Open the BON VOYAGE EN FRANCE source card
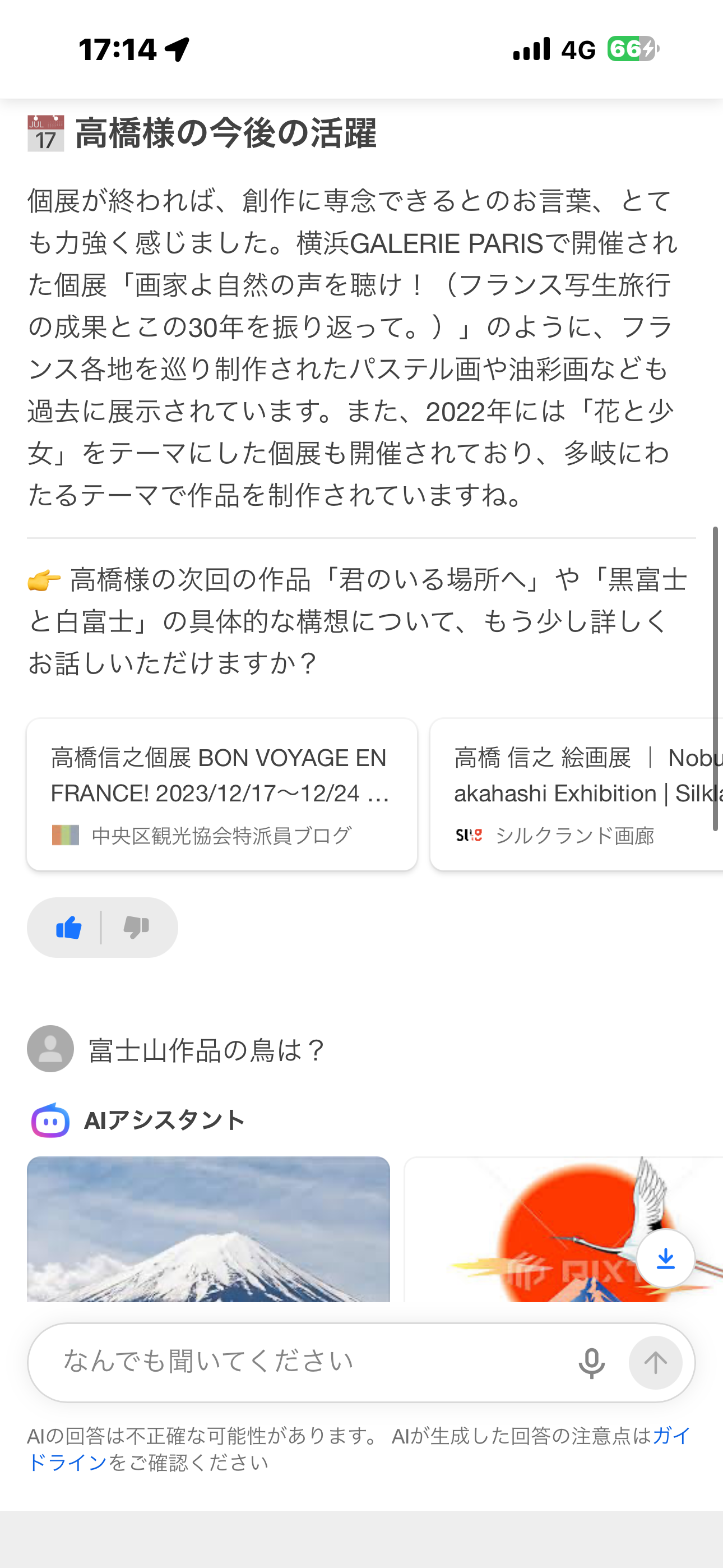This screenshot has height=1568, width=723. click(221, 794)
